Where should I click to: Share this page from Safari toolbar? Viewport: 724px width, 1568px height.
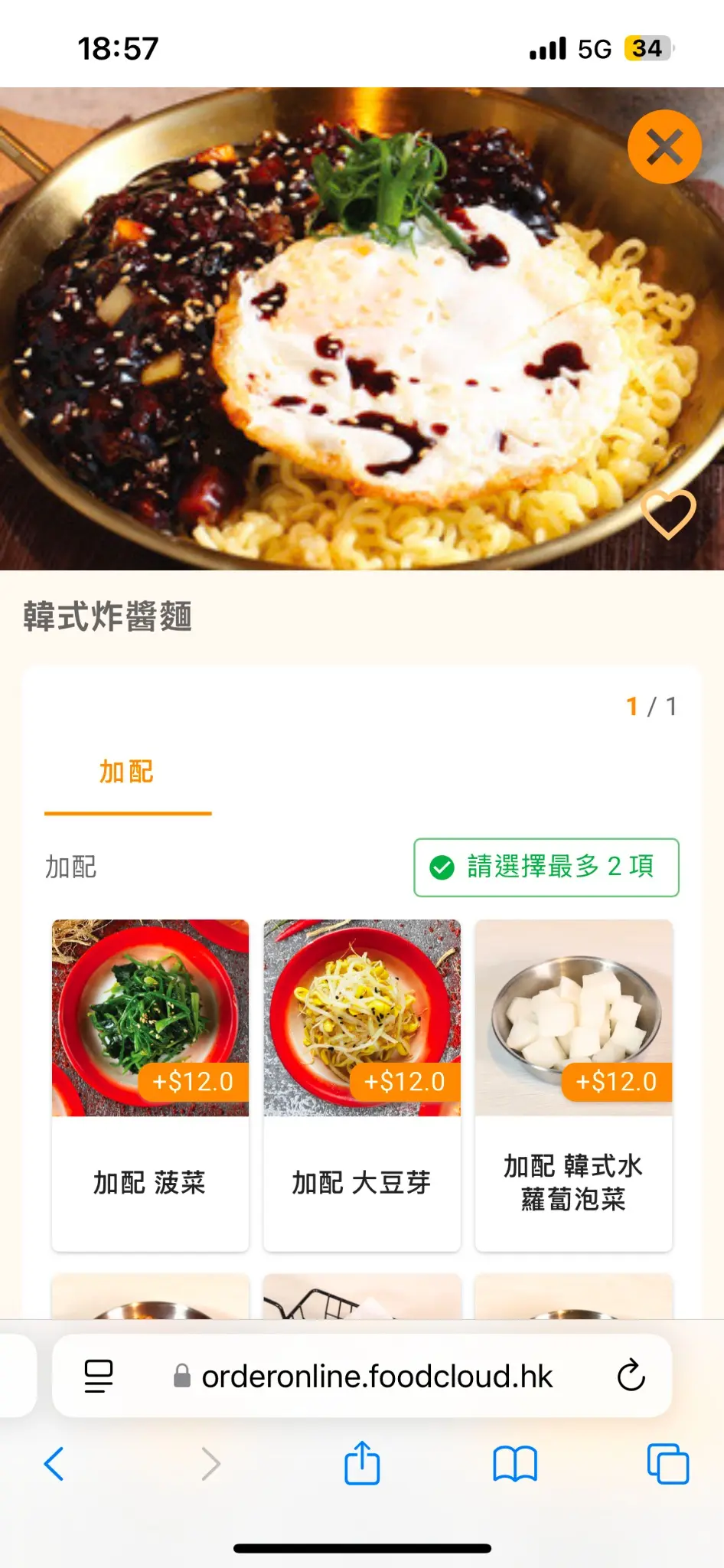click(x=362, y=1462)
